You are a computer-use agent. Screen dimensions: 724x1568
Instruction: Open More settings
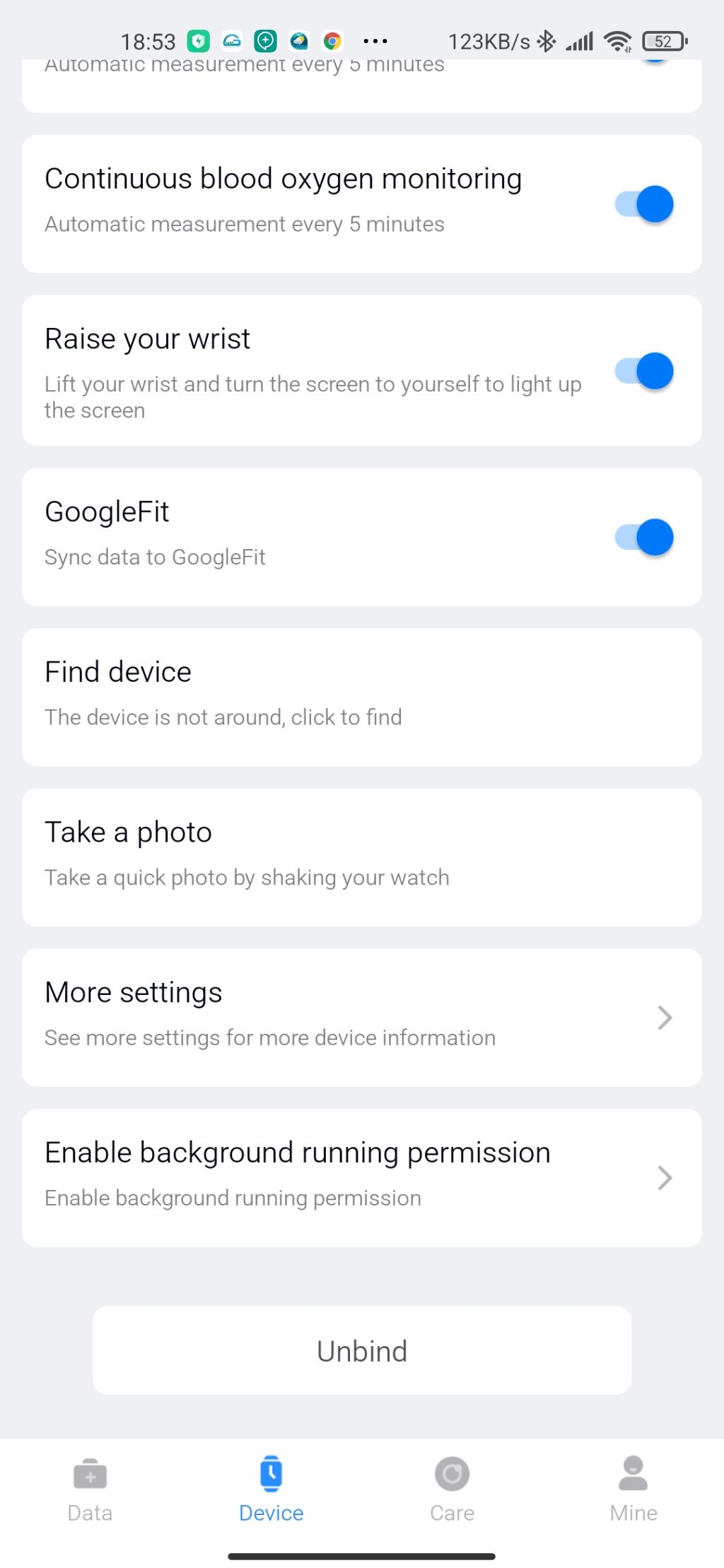362,1018
